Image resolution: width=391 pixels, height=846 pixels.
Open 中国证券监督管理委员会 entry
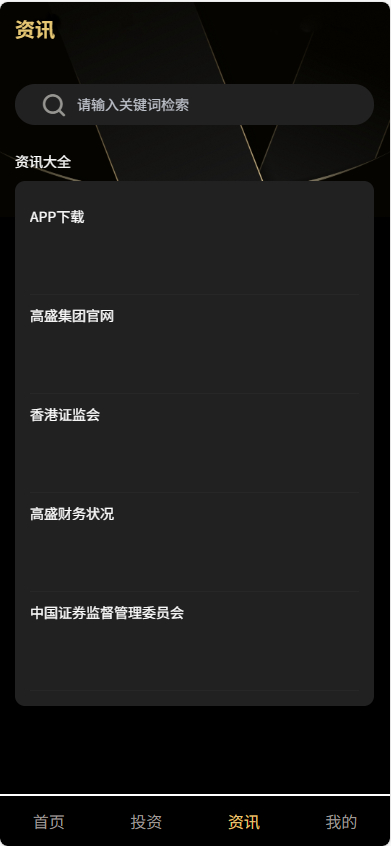click(194, 641)
